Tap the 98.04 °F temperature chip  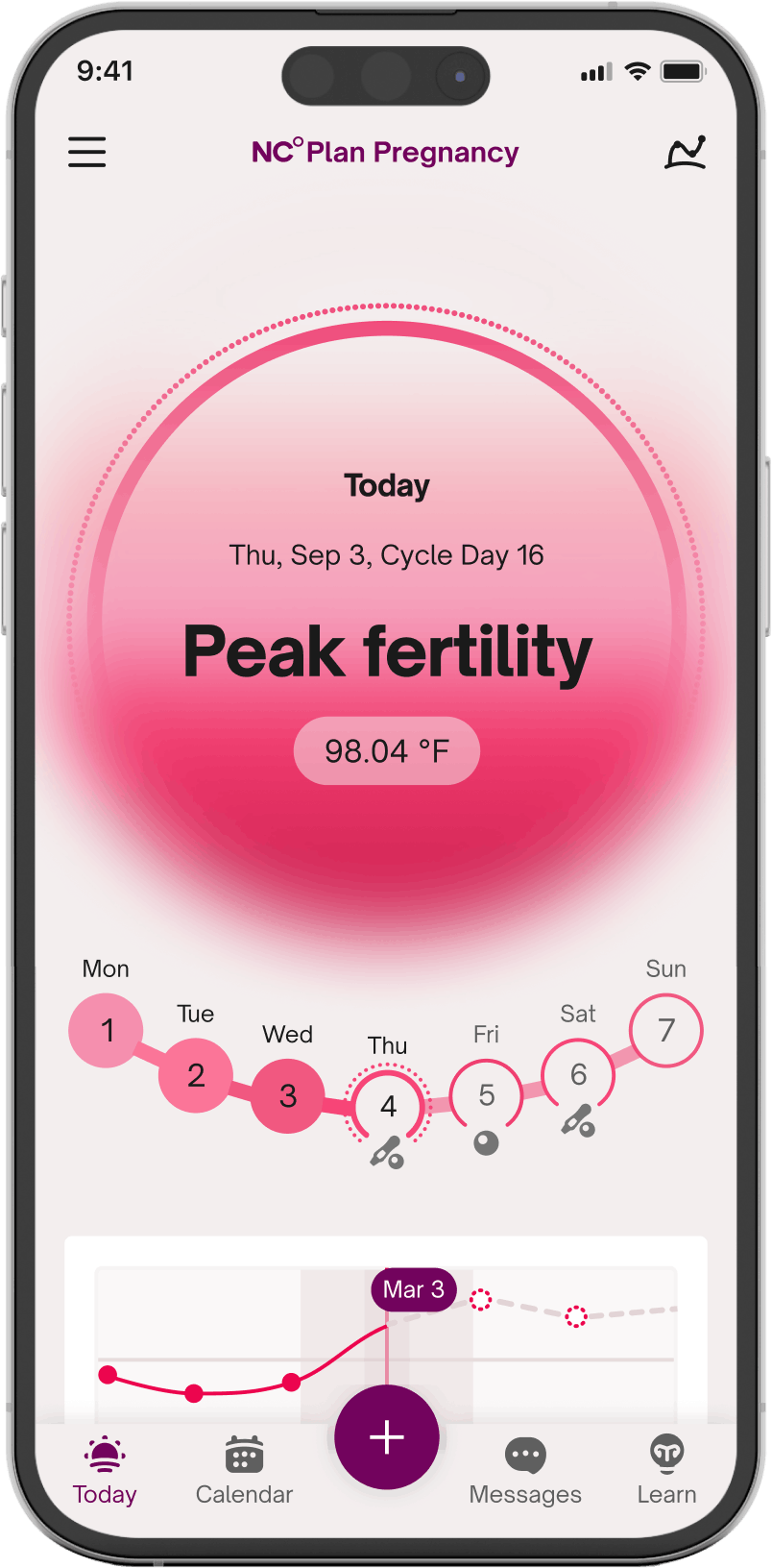[x=386, y=750]
